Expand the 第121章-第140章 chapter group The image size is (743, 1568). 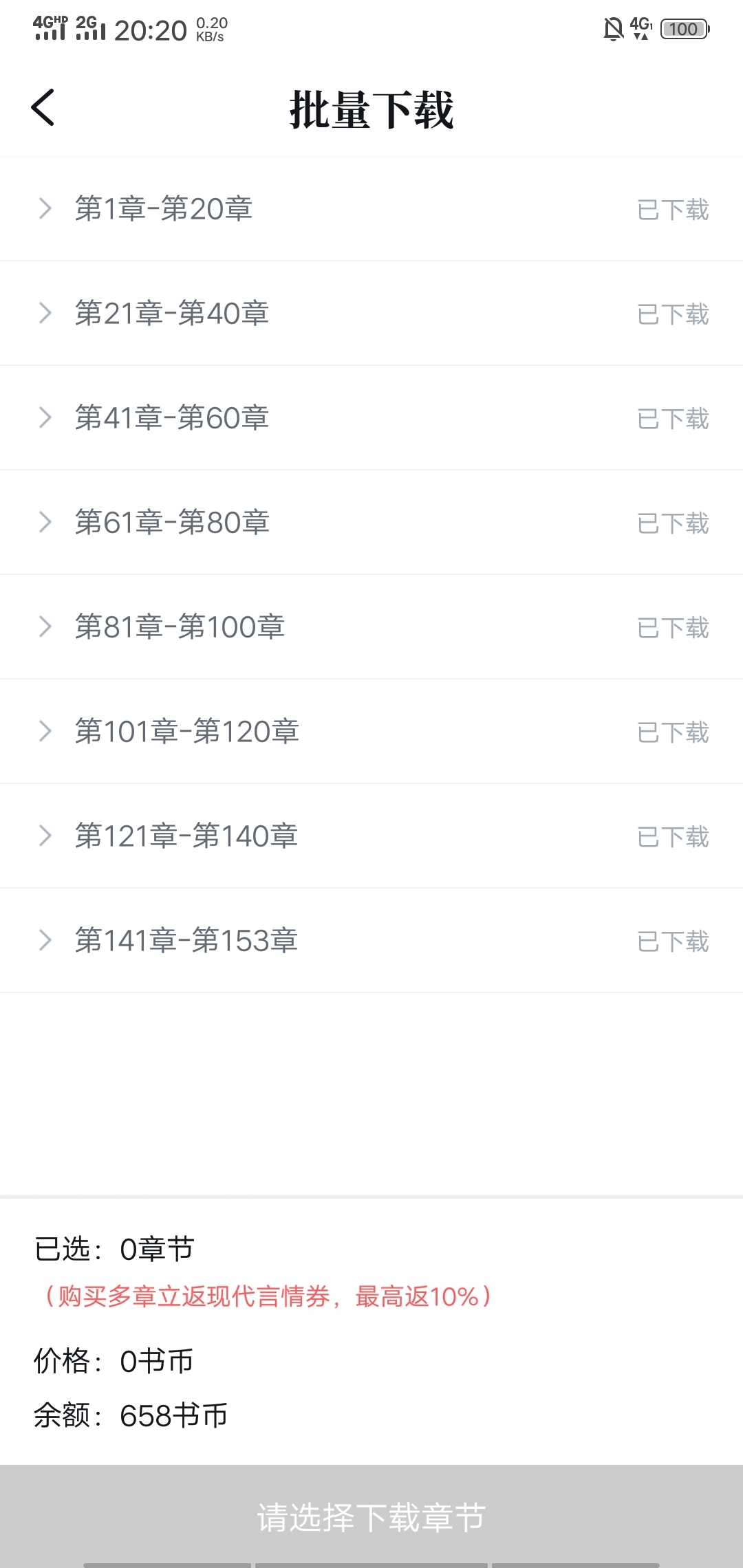[45, 836]
